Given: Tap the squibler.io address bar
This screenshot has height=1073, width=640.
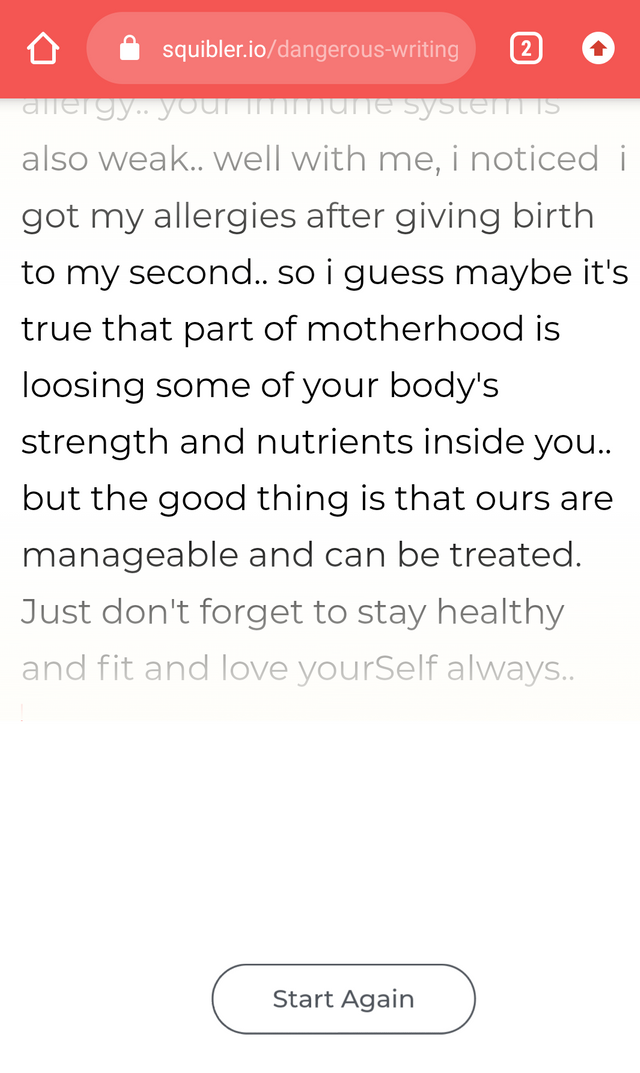Looking at the screenshot, I should pos(281,49).
